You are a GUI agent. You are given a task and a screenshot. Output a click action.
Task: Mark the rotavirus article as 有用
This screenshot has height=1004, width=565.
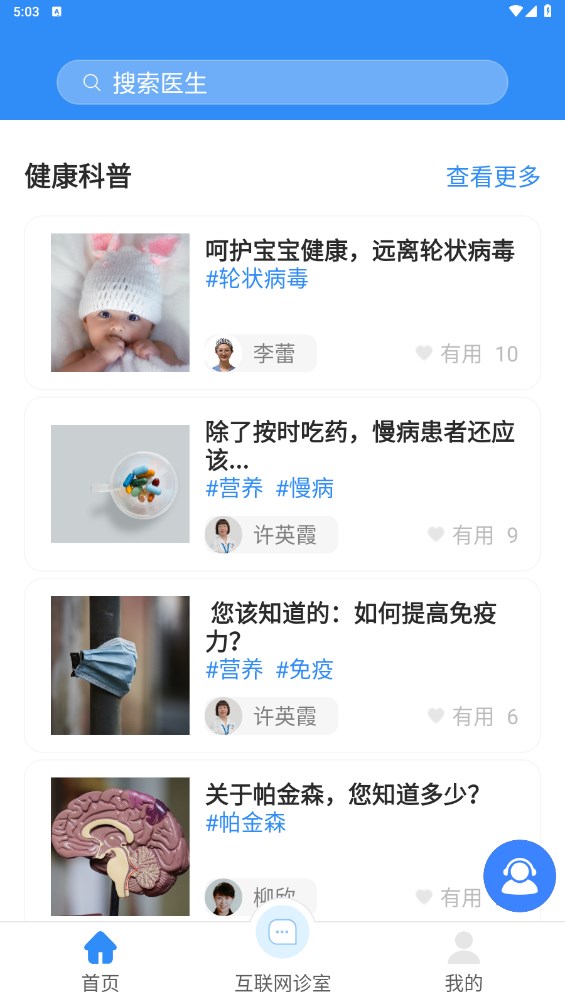[x=466, y=353]
